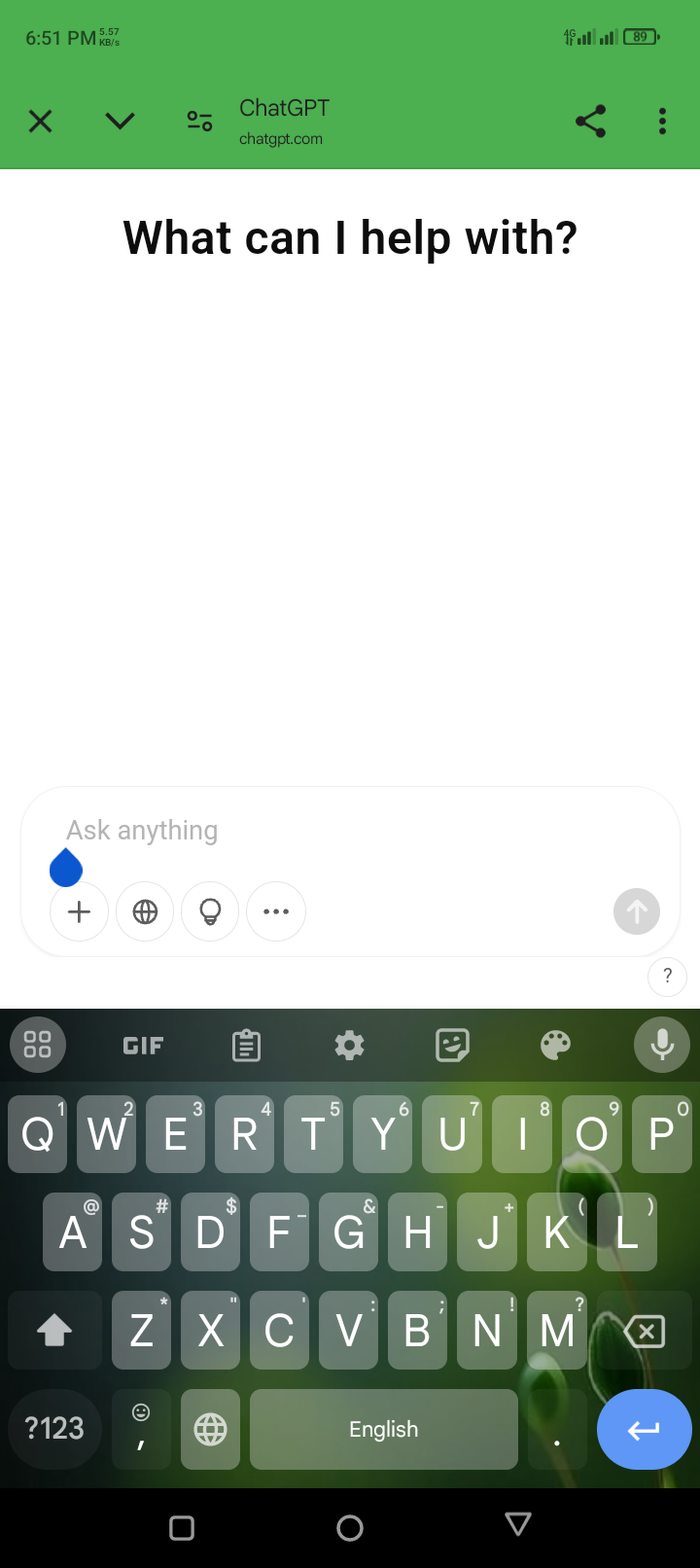The image size is (700, 1568).
Task: Switch to ?123 symbols keyboard
Action: tap(54, 1428)
